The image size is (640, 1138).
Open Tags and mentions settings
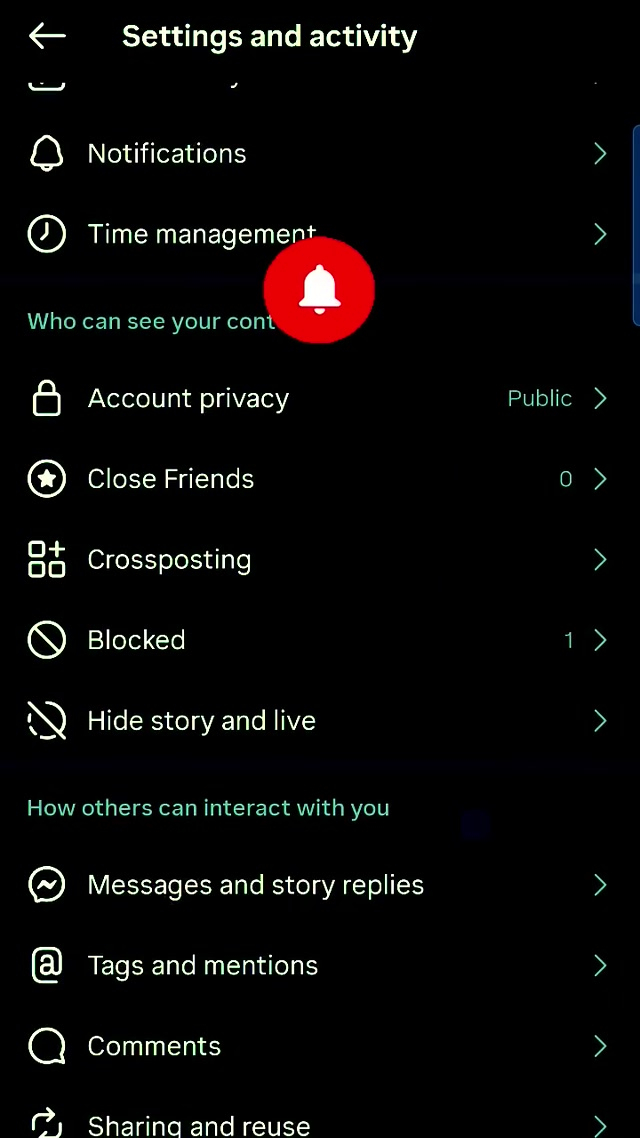click(203, 966)
